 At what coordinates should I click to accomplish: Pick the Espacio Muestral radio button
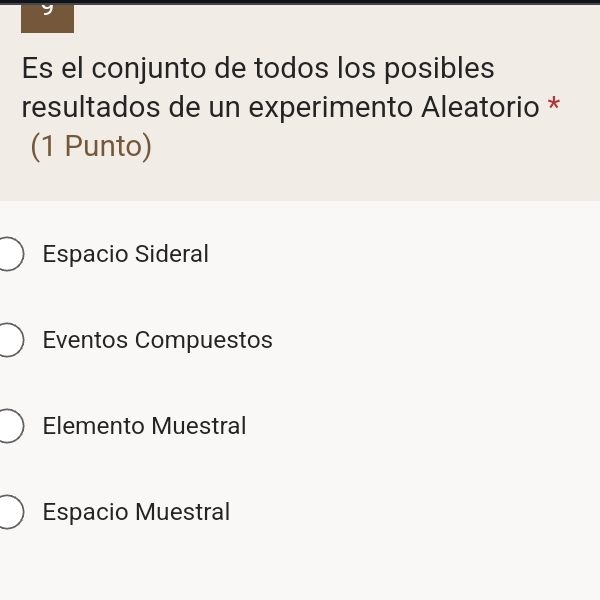[10, 512]
